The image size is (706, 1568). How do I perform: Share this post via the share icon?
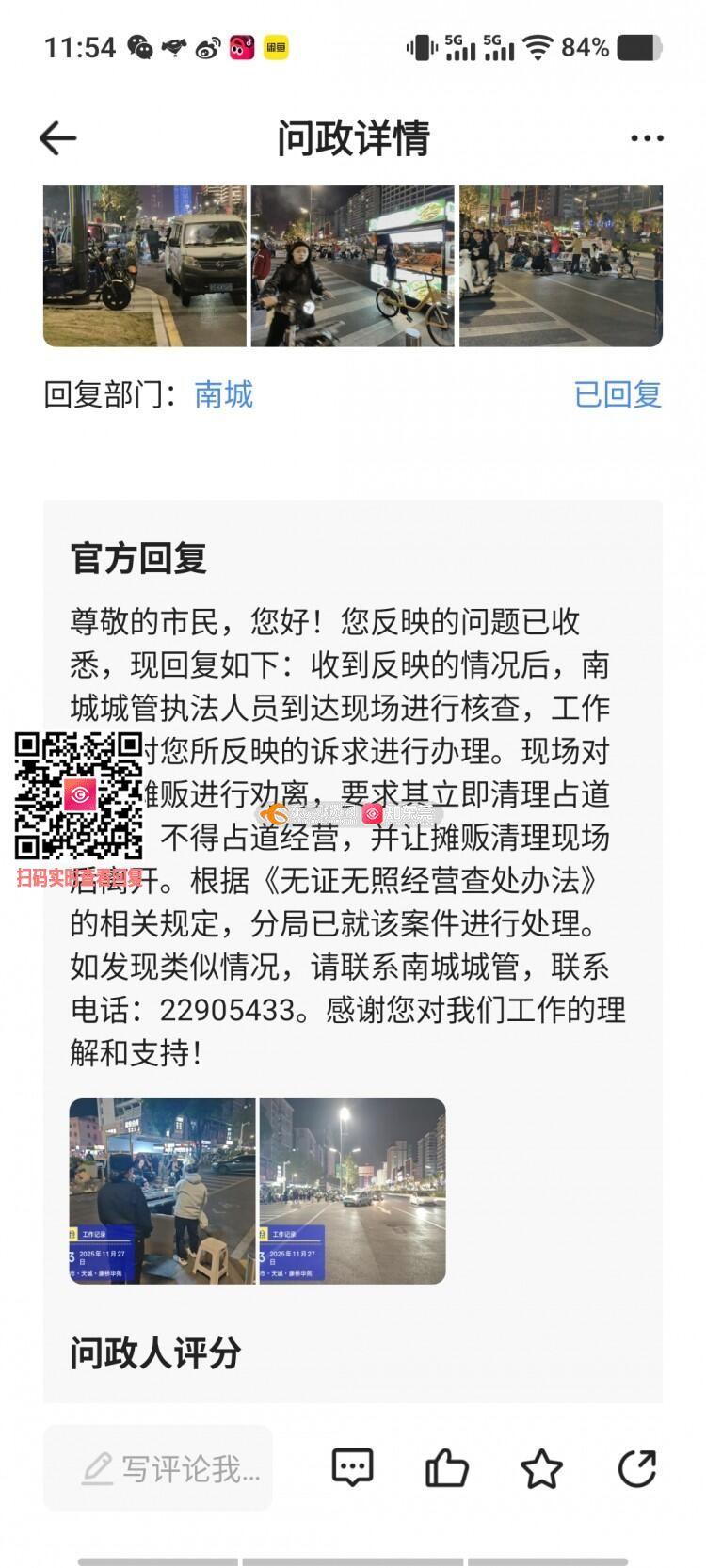tap(636, 1467)
